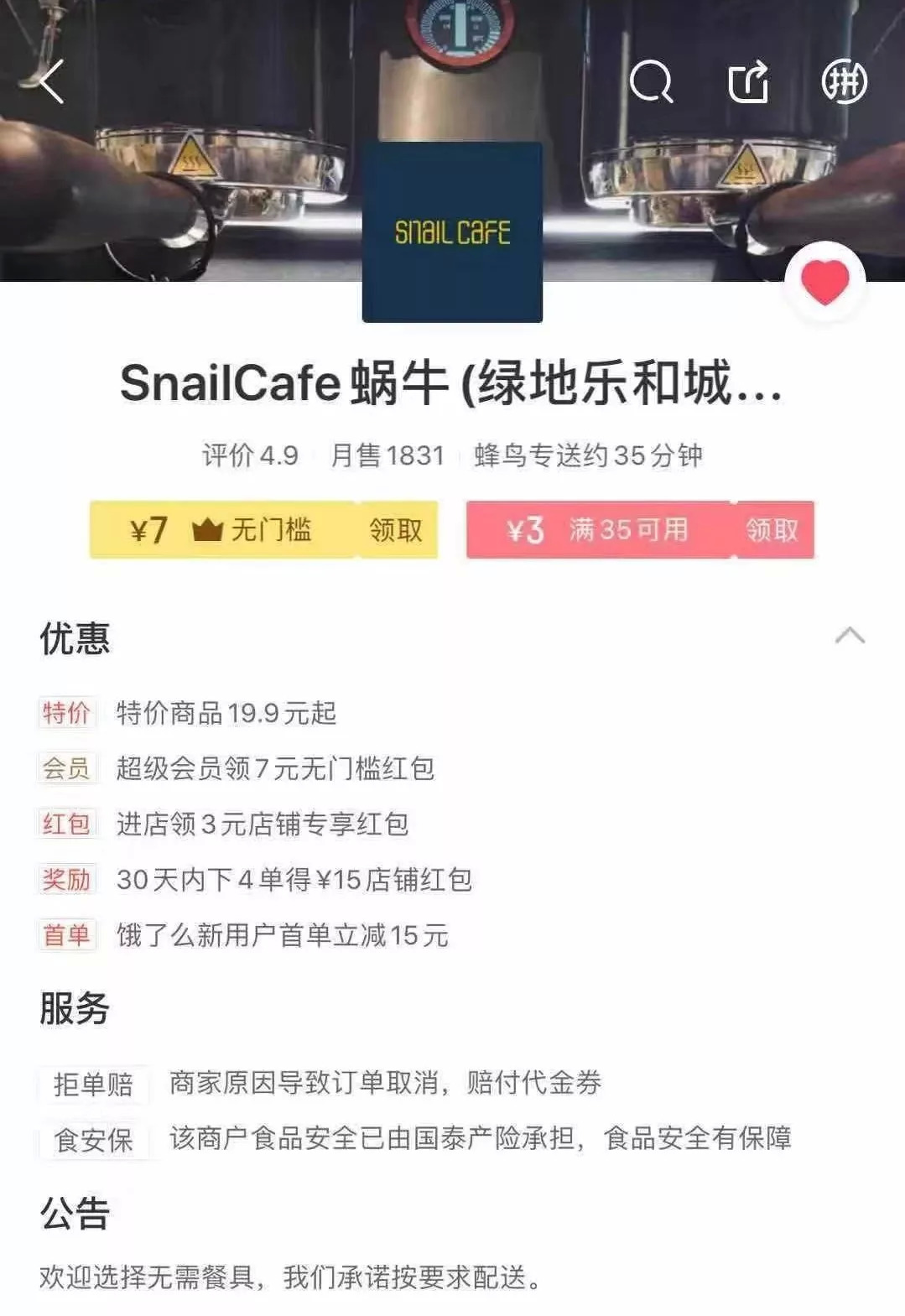Collapse the 优惠 section chevron
905x1316 pixels.
[850, 636]
